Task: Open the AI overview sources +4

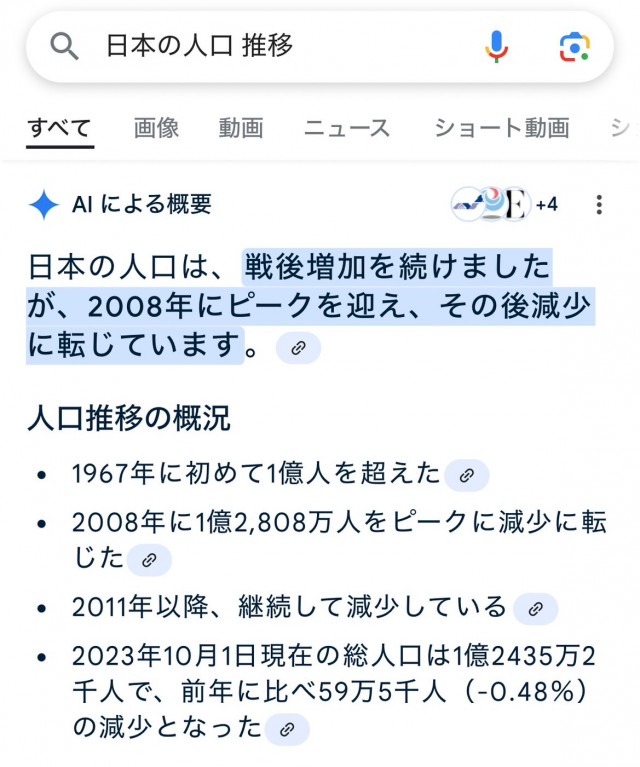Action: [505, 204]
